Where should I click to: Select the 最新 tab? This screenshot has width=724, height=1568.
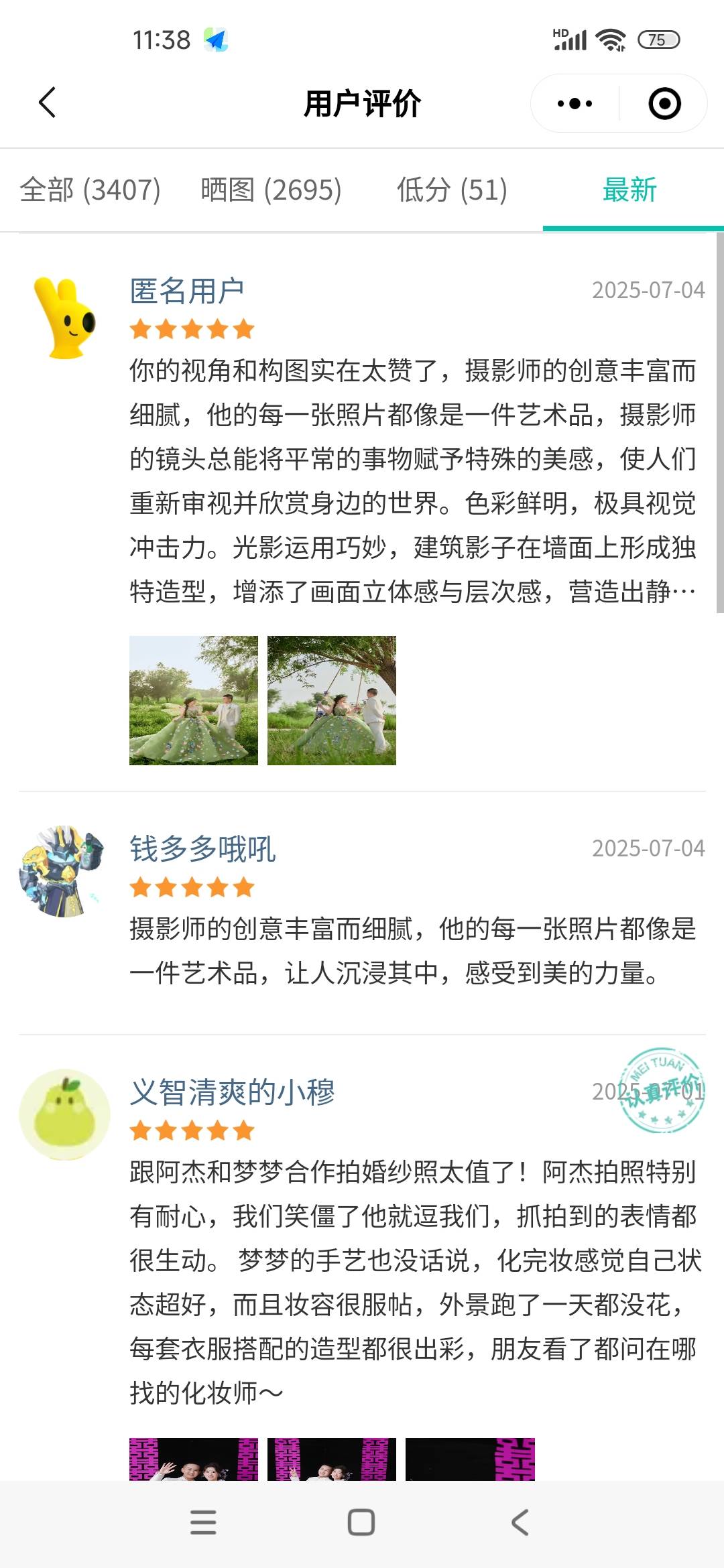pyautogui.click(x=629, y=190)
